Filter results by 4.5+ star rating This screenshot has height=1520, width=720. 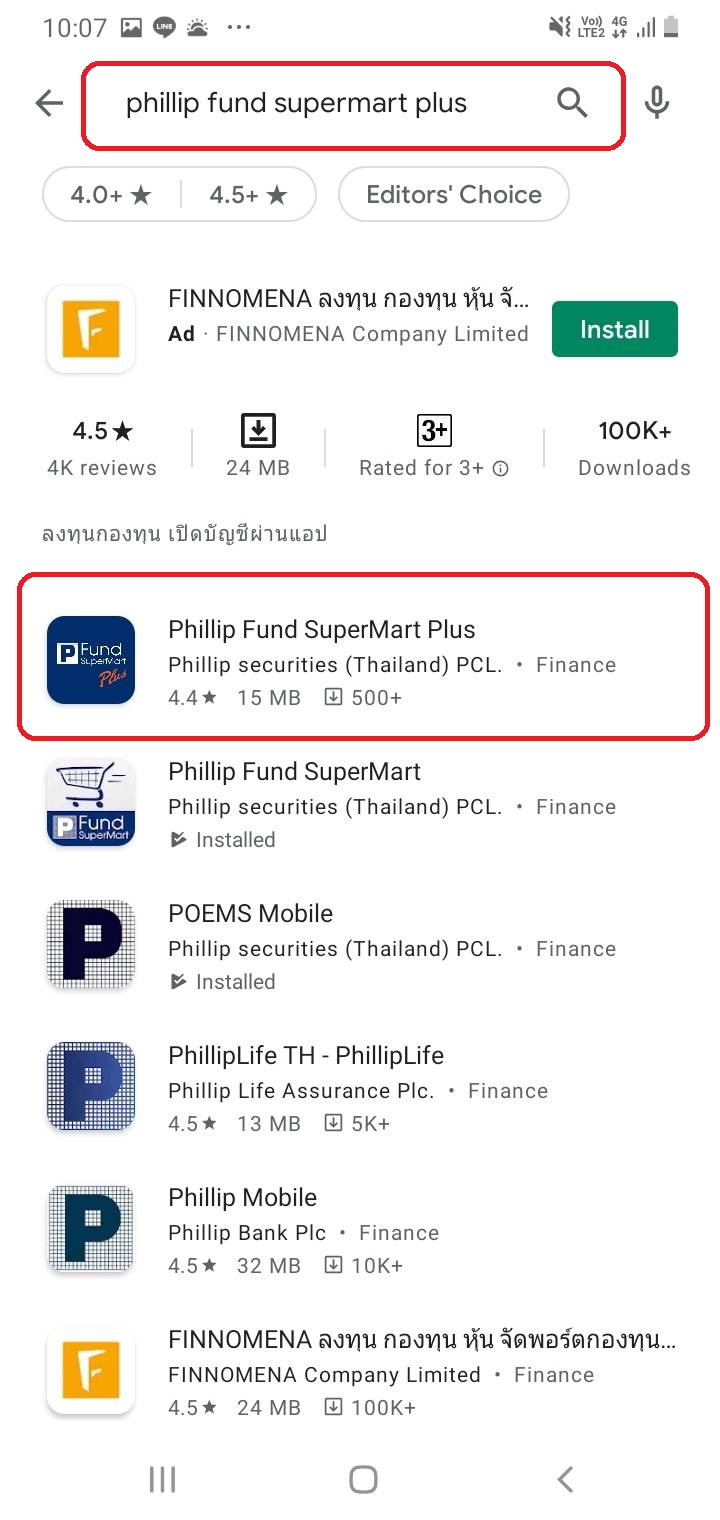249,195
